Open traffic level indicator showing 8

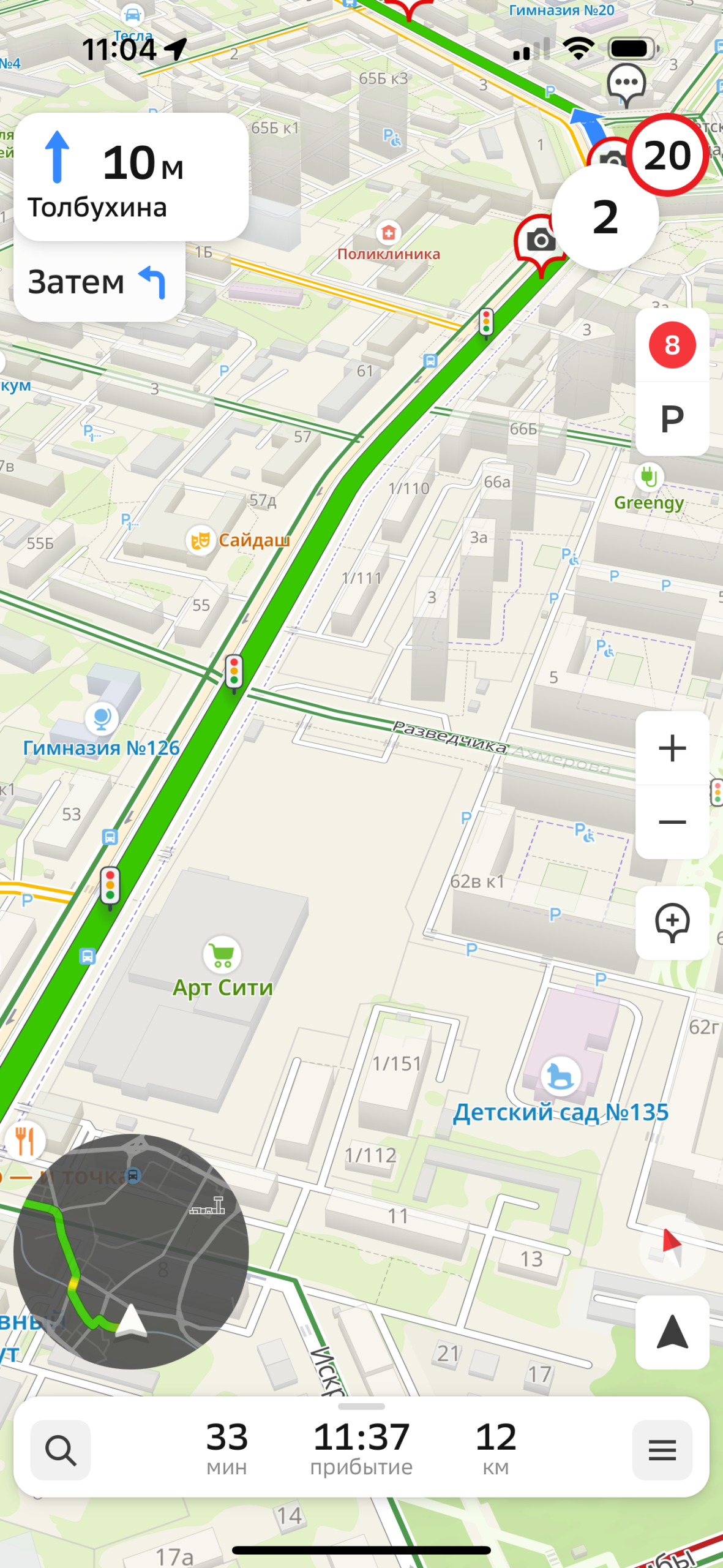672,345
